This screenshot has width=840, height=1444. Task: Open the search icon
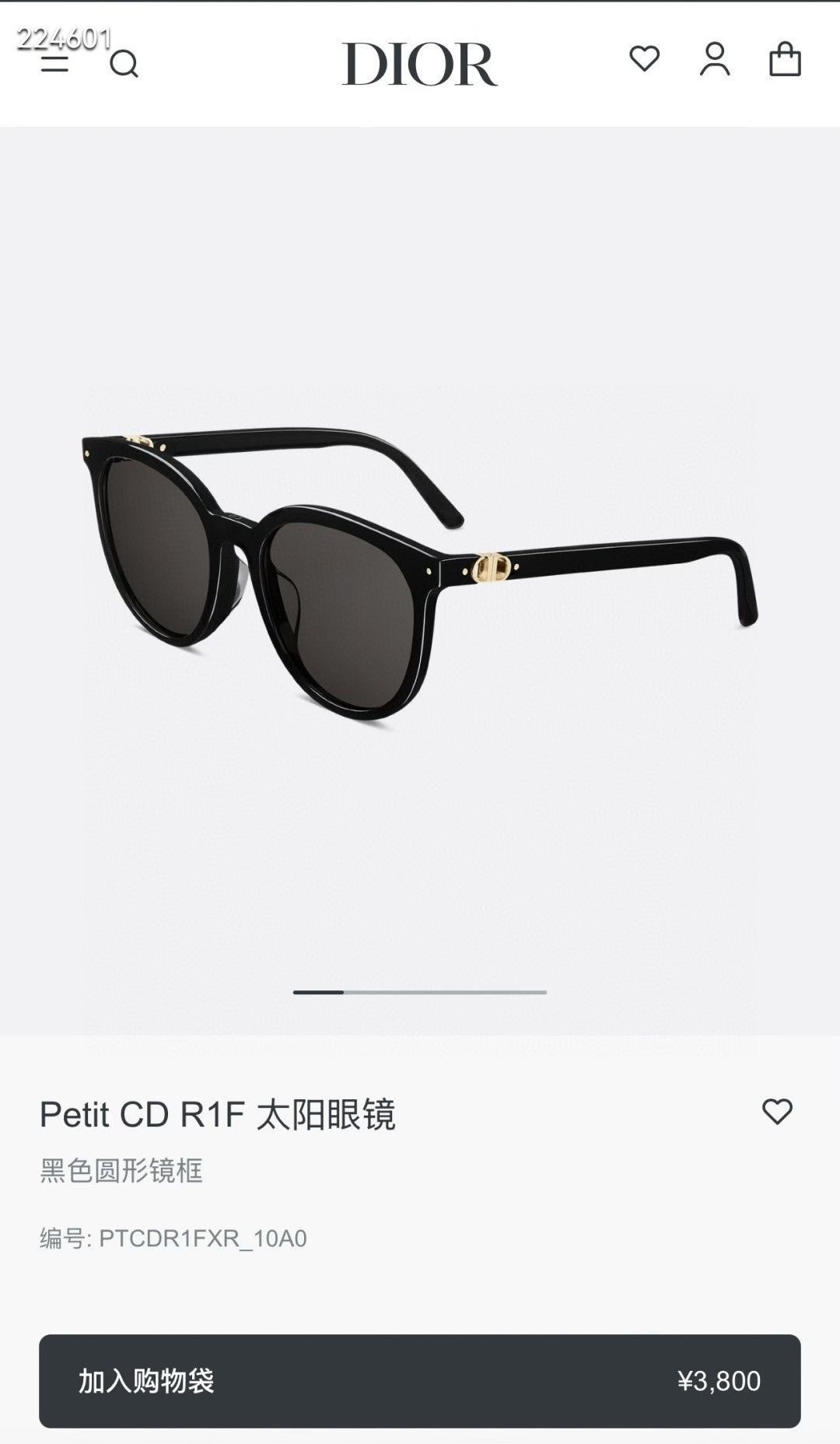coord(124,64)
